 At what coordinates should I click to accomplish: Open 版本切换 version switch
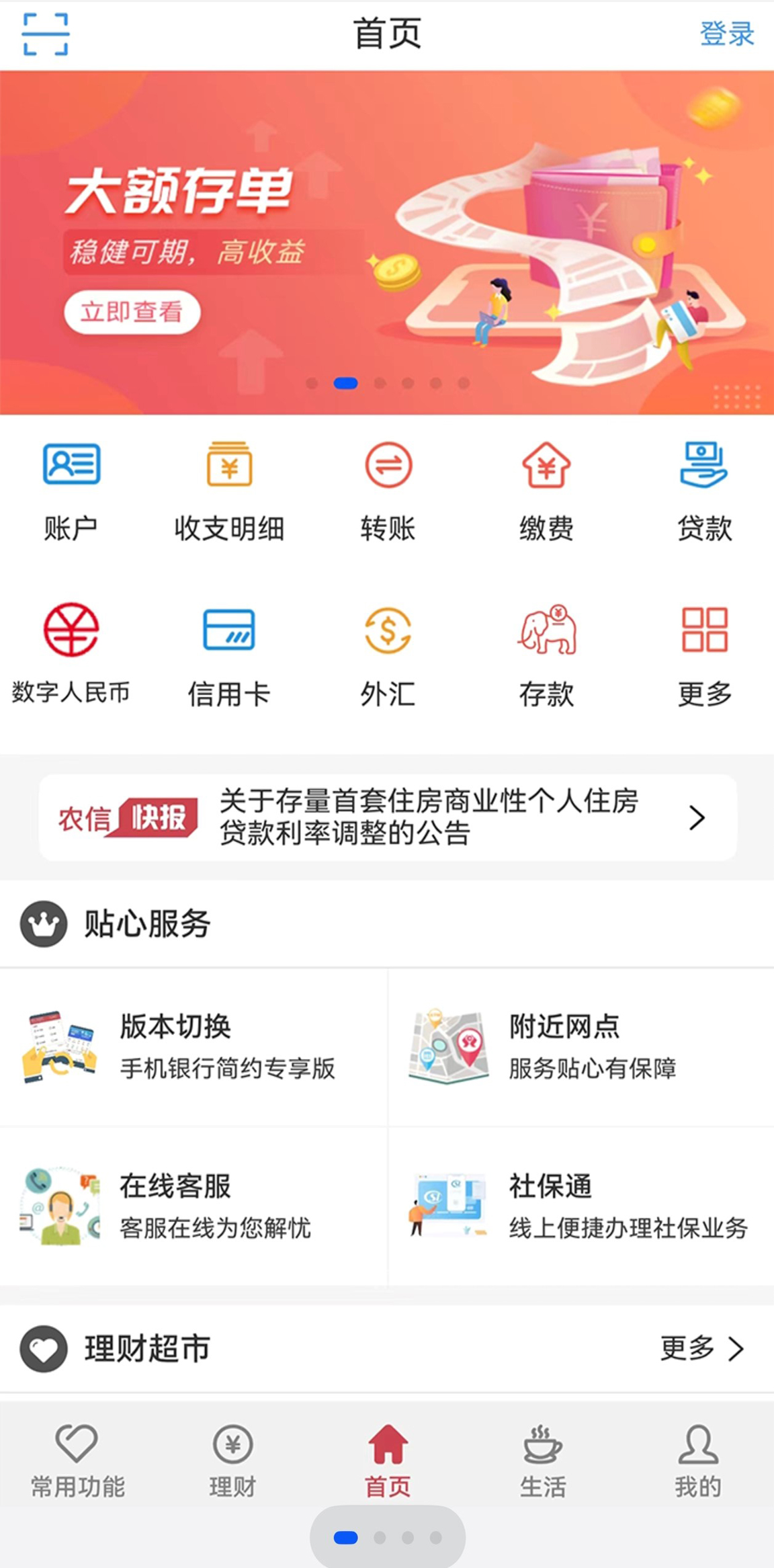193,1046
